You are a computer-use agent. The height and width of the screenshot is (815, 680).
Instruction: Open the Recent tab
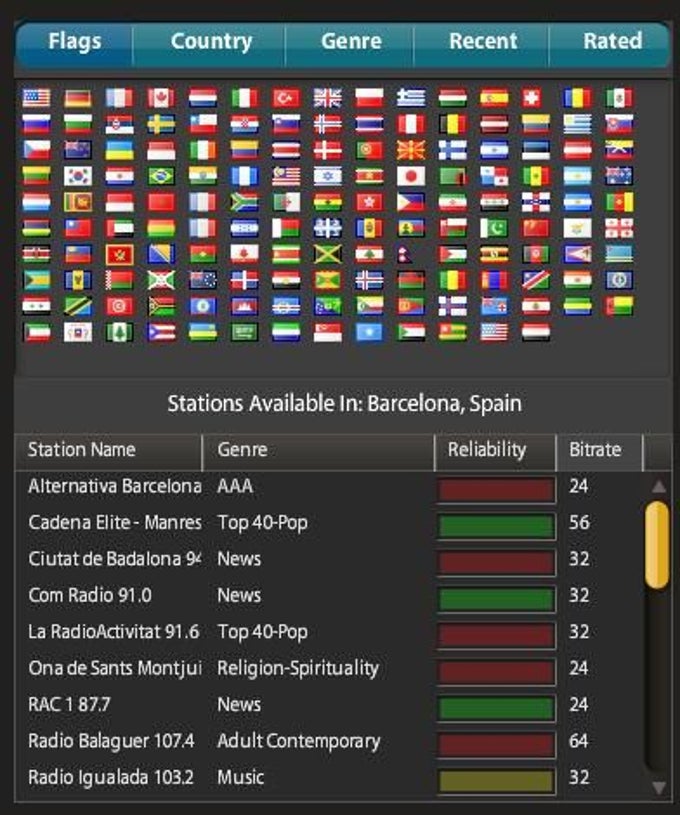click(483, 42)
